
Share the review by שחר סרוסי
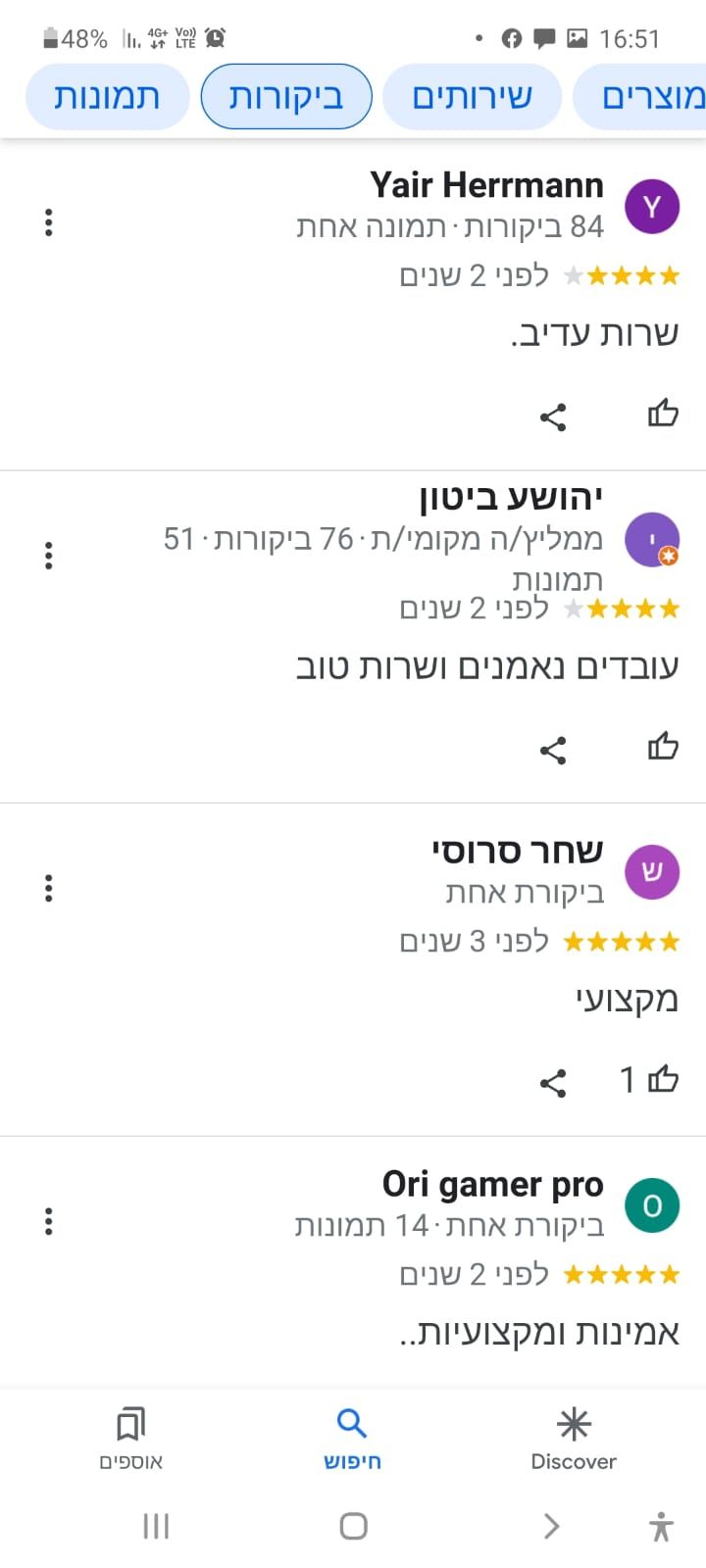pyautogui.click(x=553, y=1083)
